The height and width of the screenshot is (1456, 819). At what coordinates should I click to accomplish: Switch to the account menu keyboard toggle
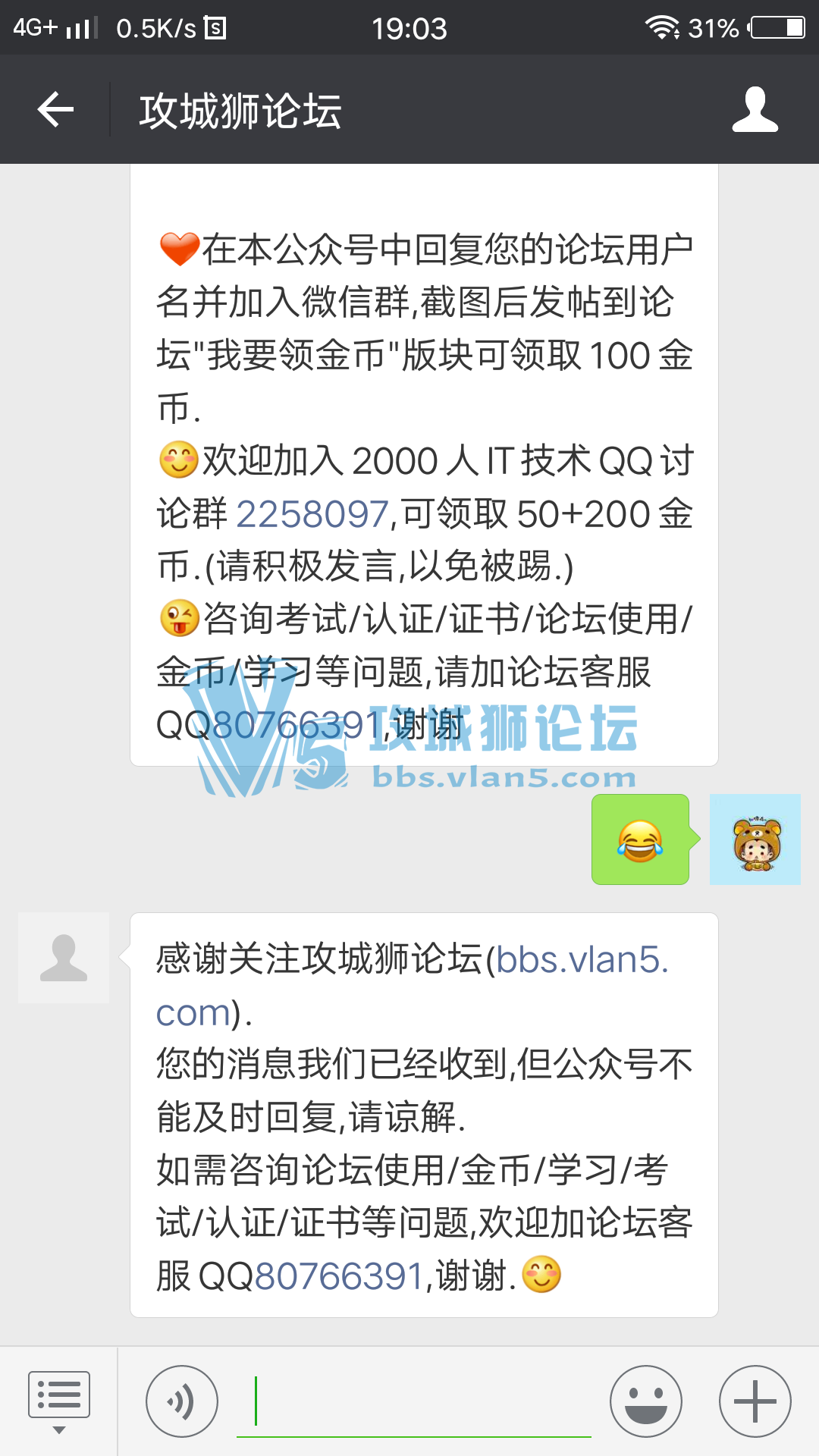point(58,1401)
